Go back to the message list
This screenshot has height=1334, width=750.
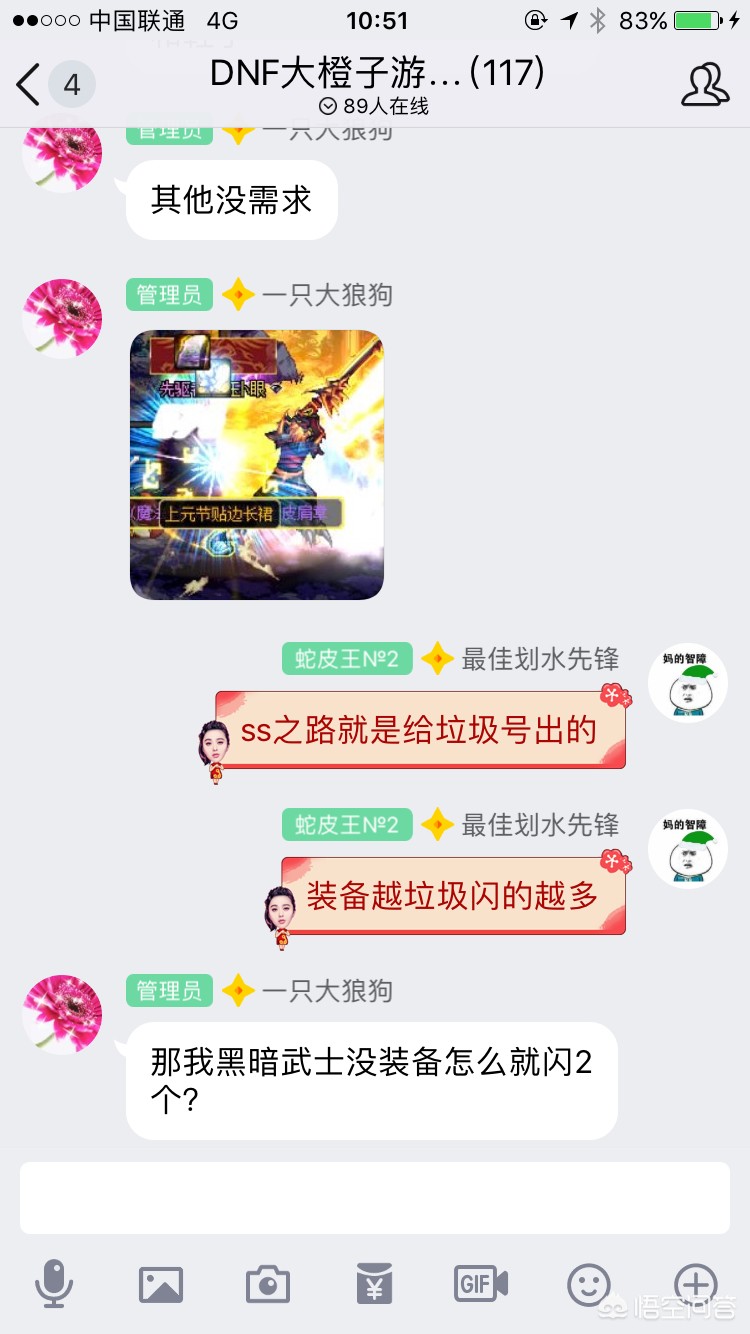point(30,84)
